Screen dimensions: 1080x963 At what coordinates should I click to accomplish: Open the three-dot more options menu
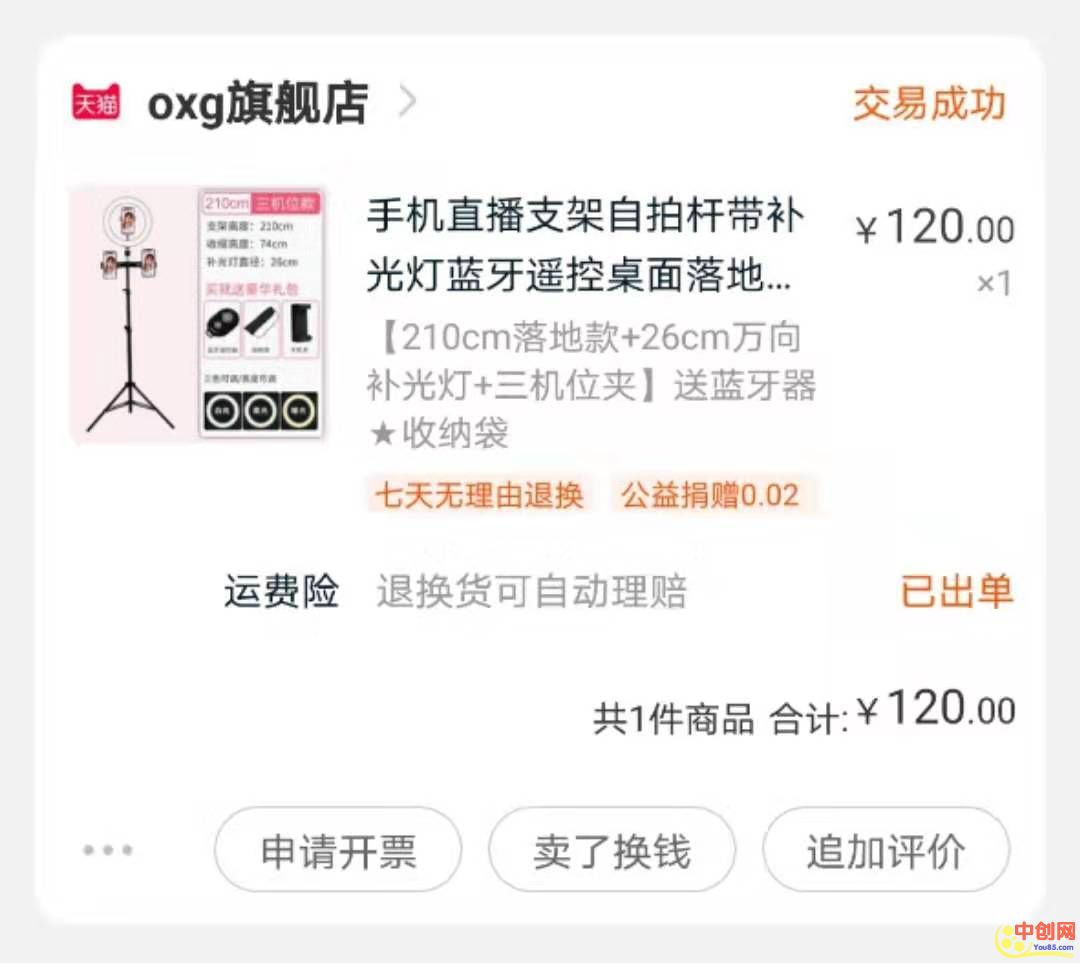pyautogui.click(x=108, y=851)
